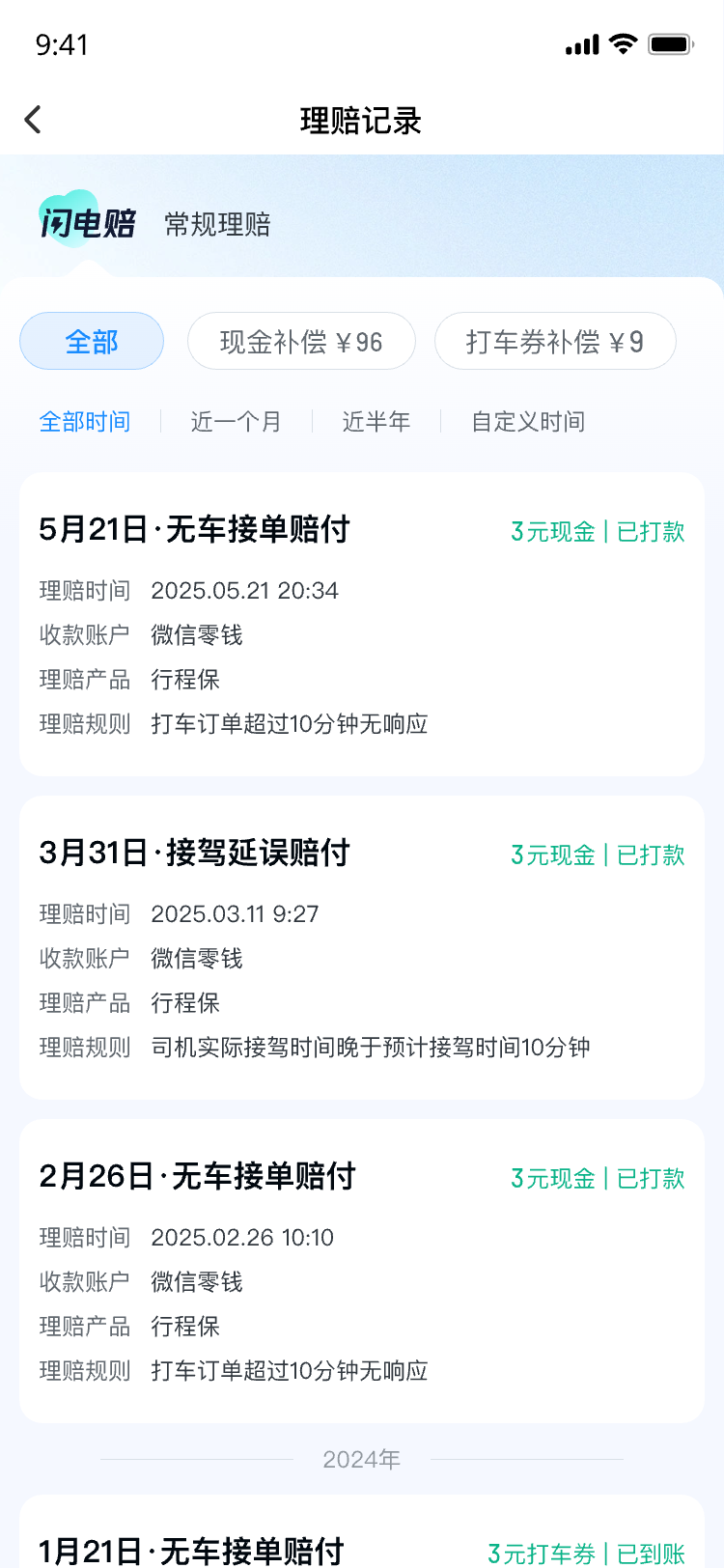The height and width of the screenshot is (1568, 724).
Task: Go back from 理赔记录 page
Action: tap(33, 120)
